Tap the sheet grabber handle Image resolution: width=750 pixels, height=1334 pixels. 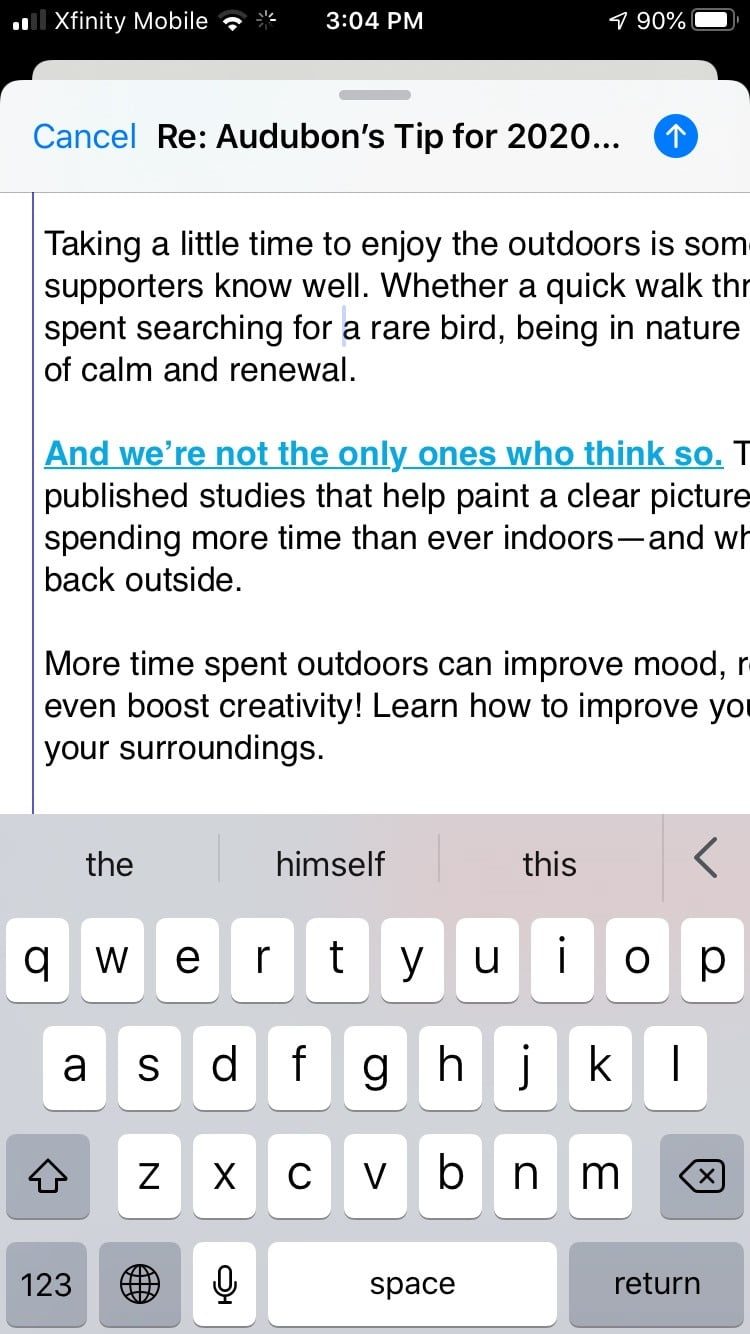[375, 95]
